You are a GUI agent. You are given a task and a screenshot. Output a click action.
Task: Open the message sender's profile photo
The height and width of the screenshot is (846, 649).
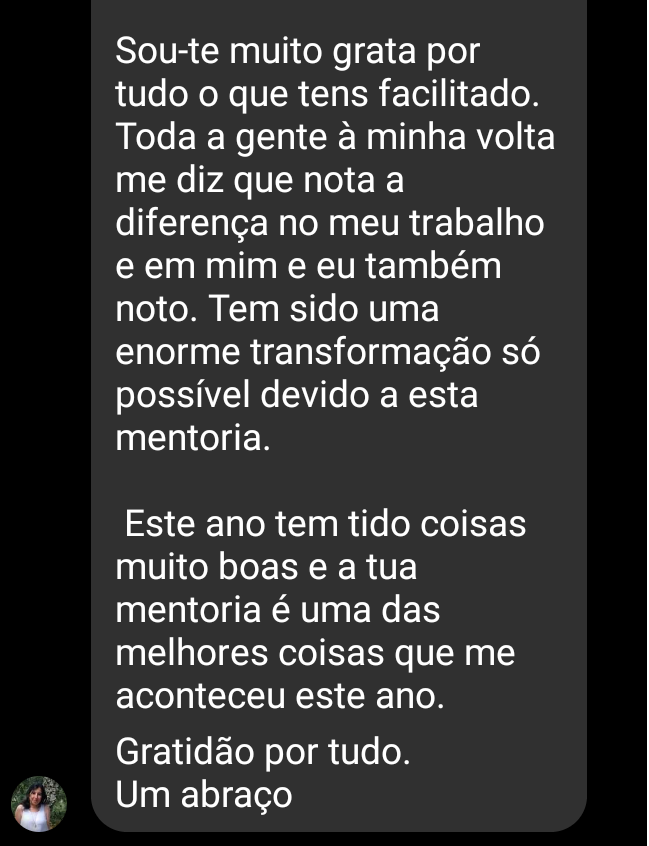tap(39, 803)
